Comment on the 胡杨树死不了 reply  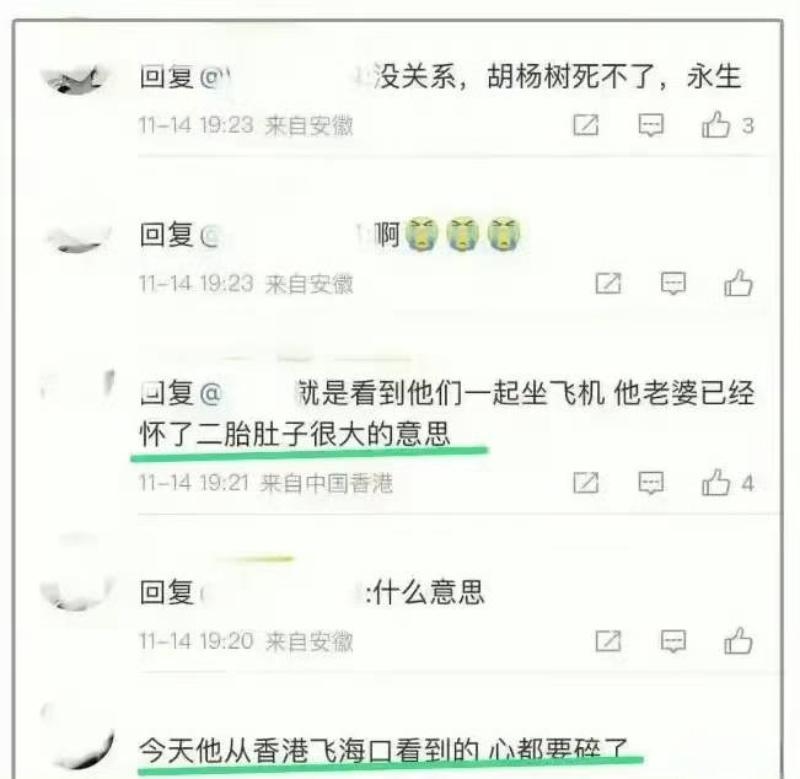click(652, 125)
